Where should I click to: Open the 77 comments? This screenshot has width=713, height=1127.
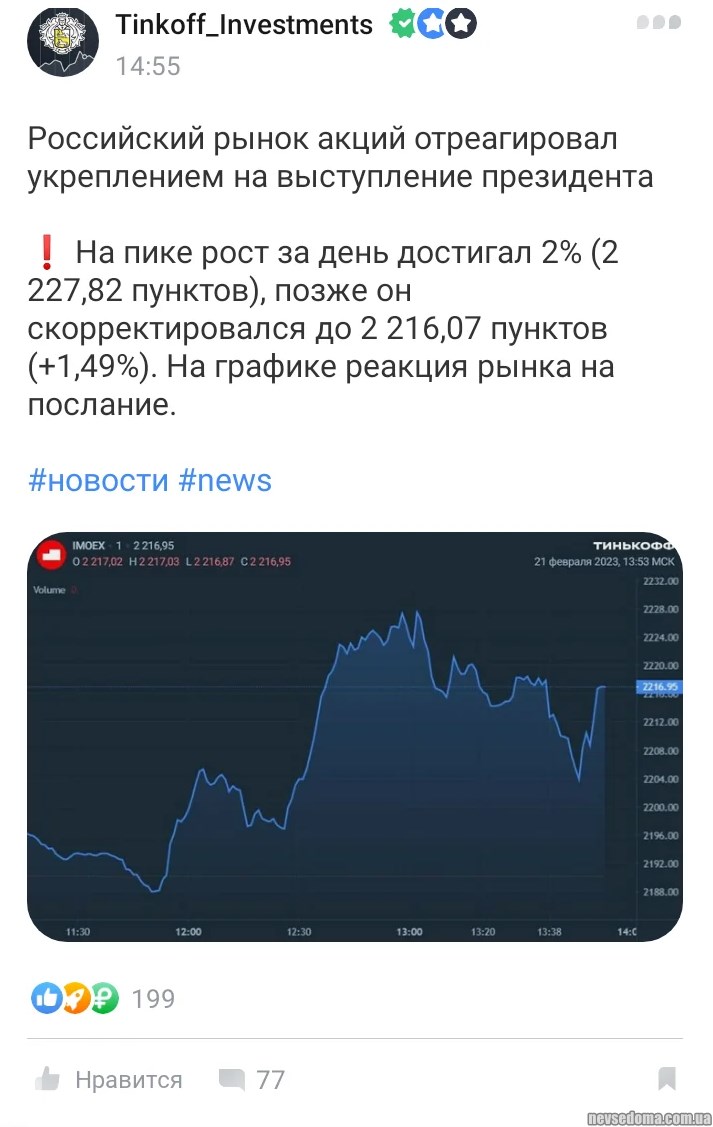point(252,1080)
